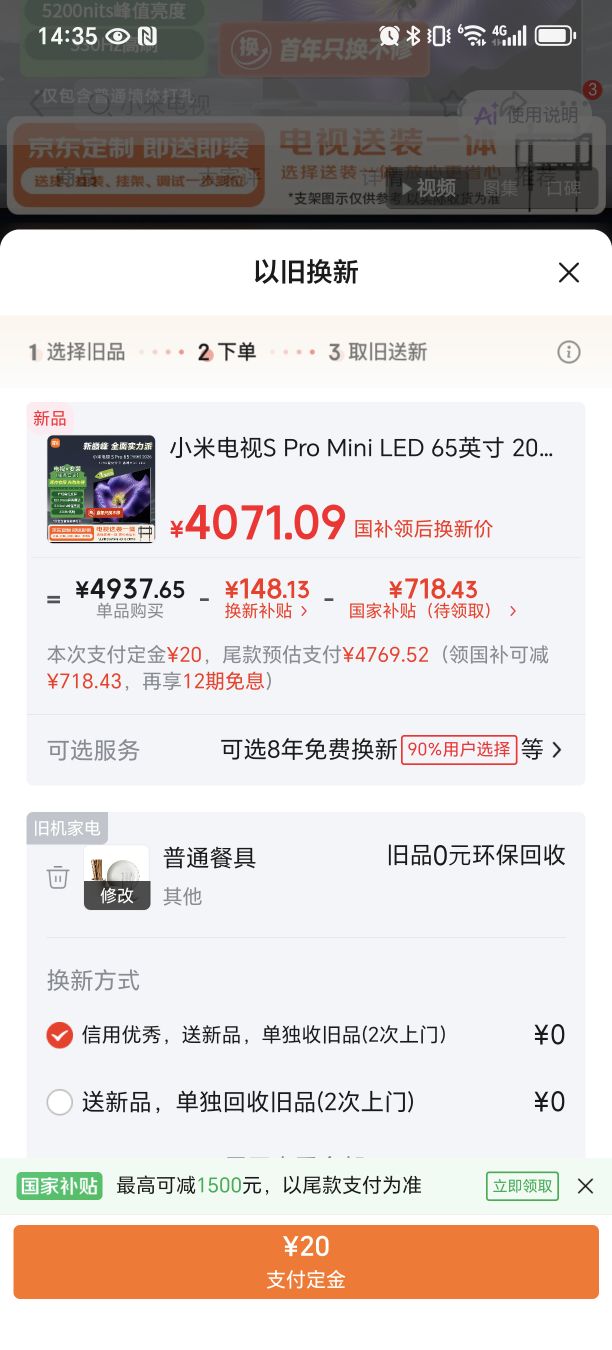The image size is (612, 1350).
Task: Open the info icon beside the steps
Action: click(568, 352)
